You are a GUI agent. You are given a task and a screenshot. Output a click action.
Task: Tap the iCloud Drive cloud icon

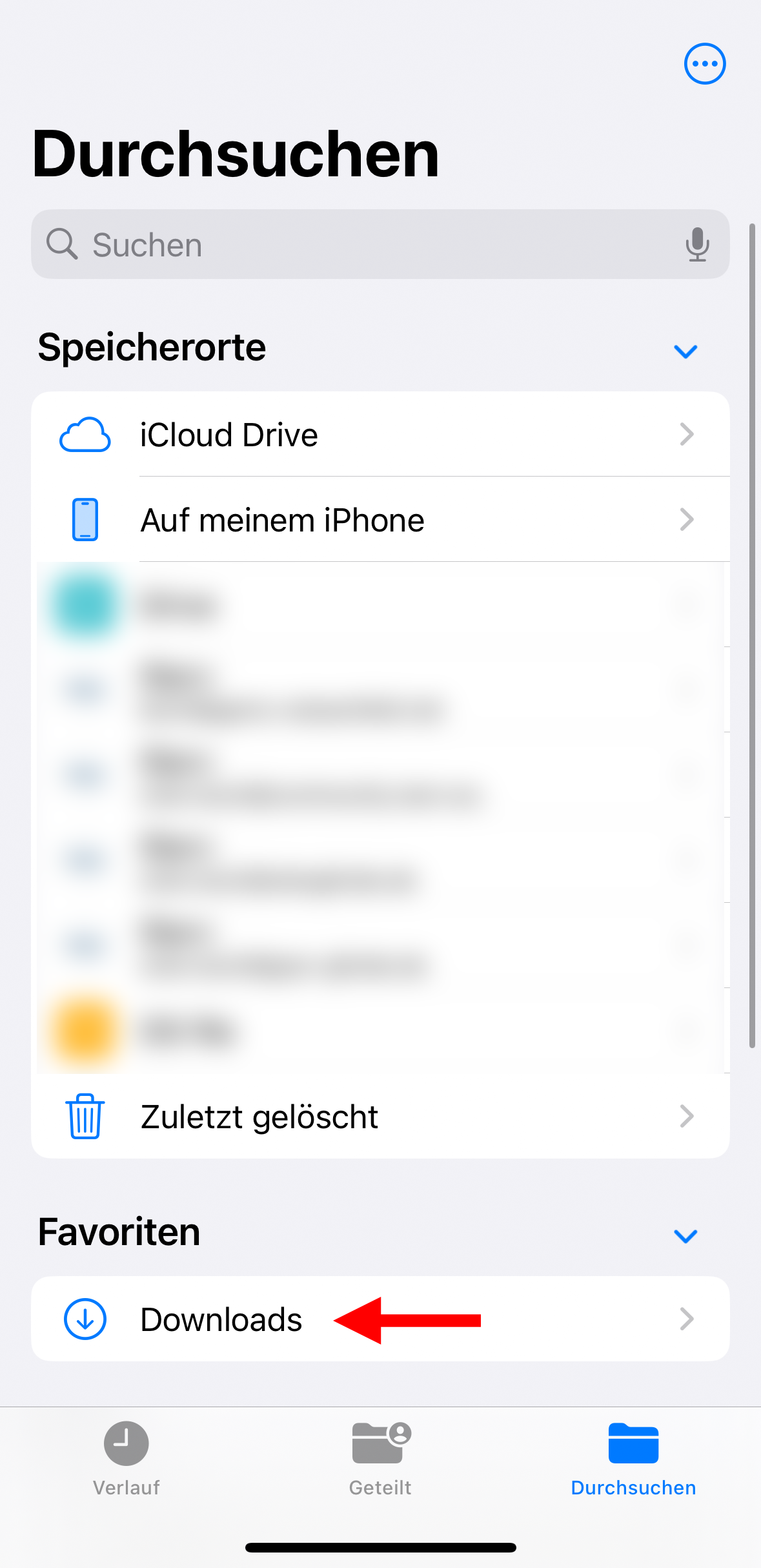(x=85, y=434)
